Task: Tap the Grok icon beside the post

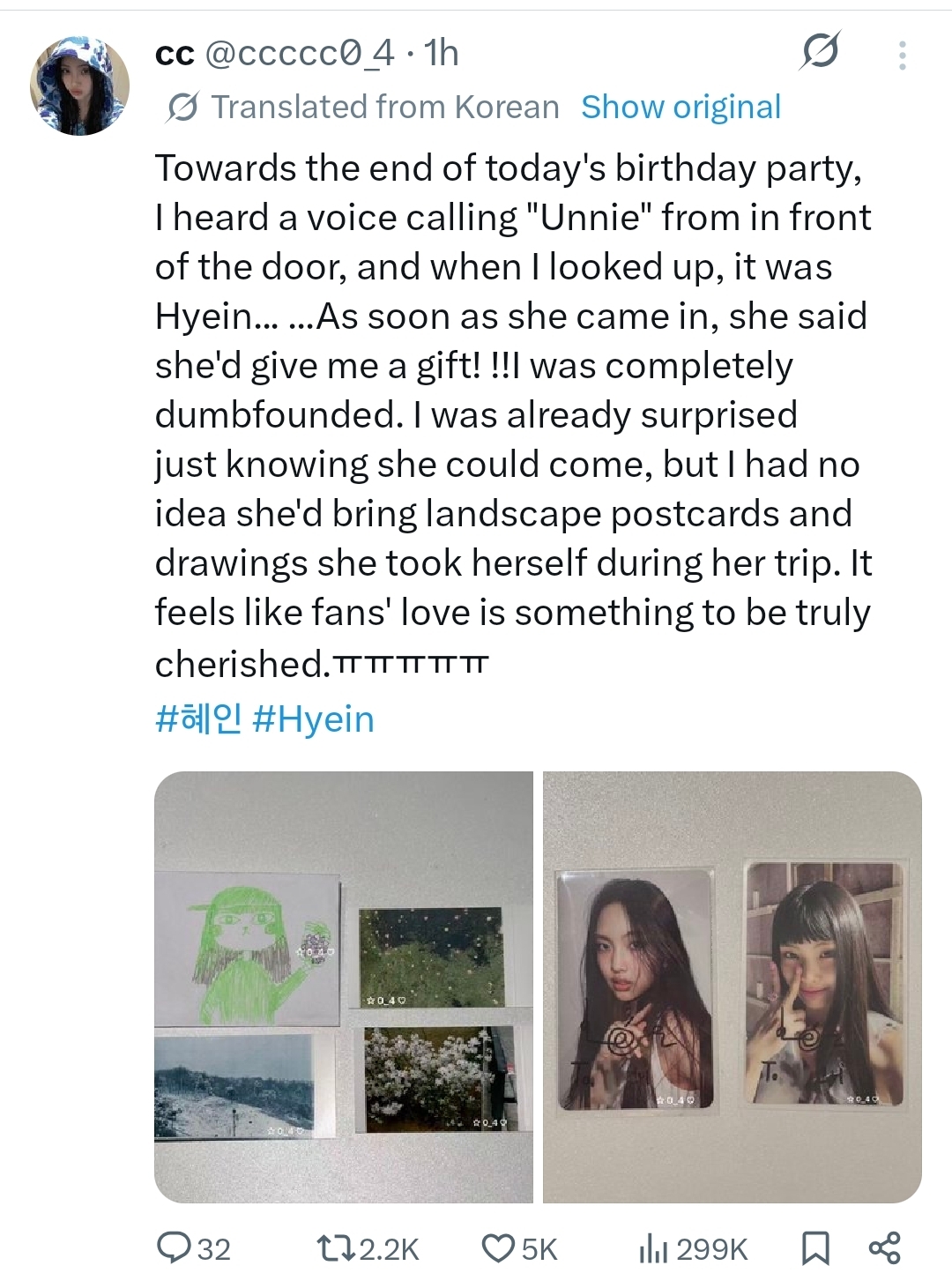Action: click(x=820, y=52)
